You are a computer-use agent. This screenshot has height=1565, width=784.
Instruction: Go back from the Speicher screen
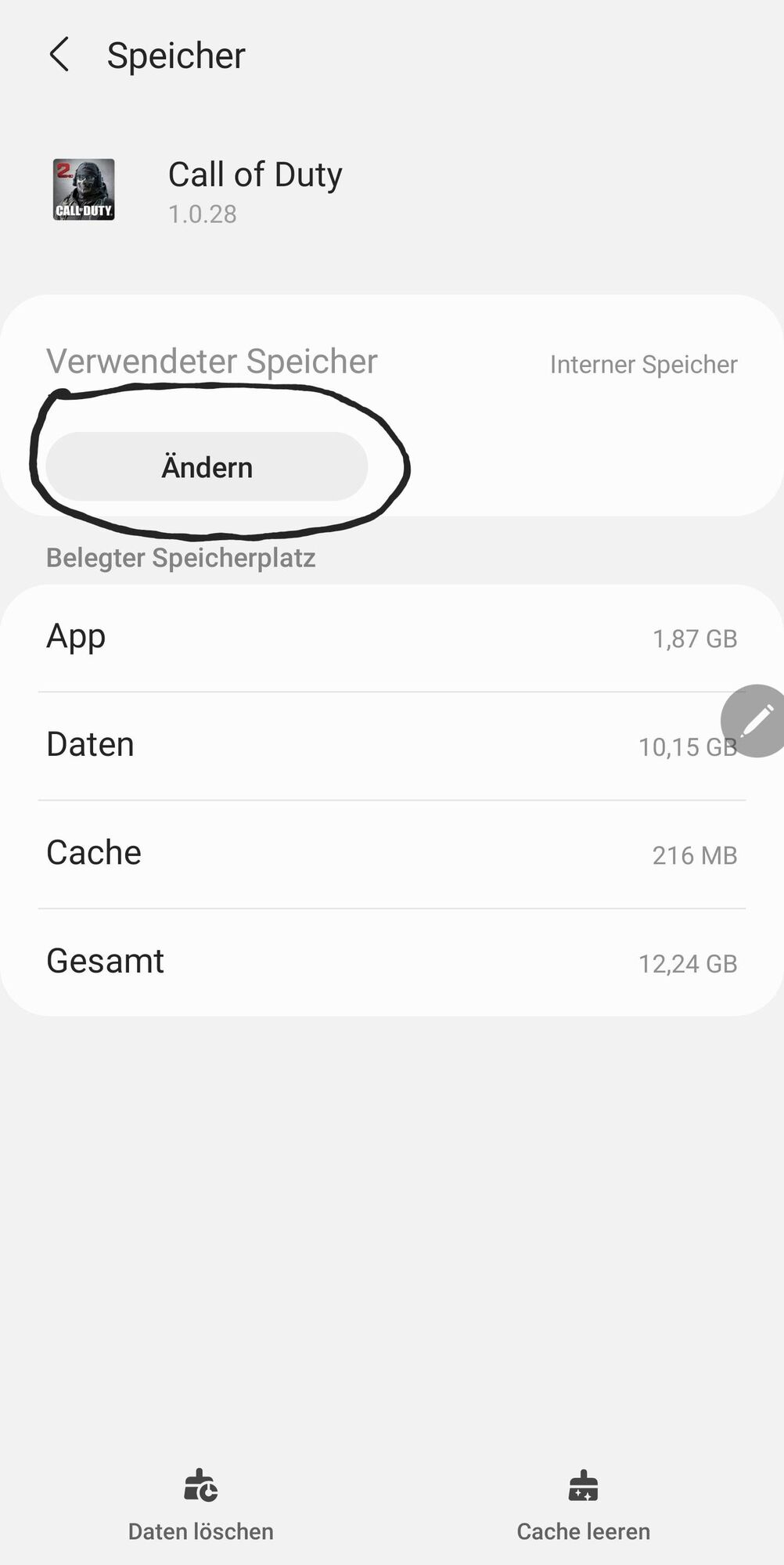pyautogui.click(x=59, y=55)
